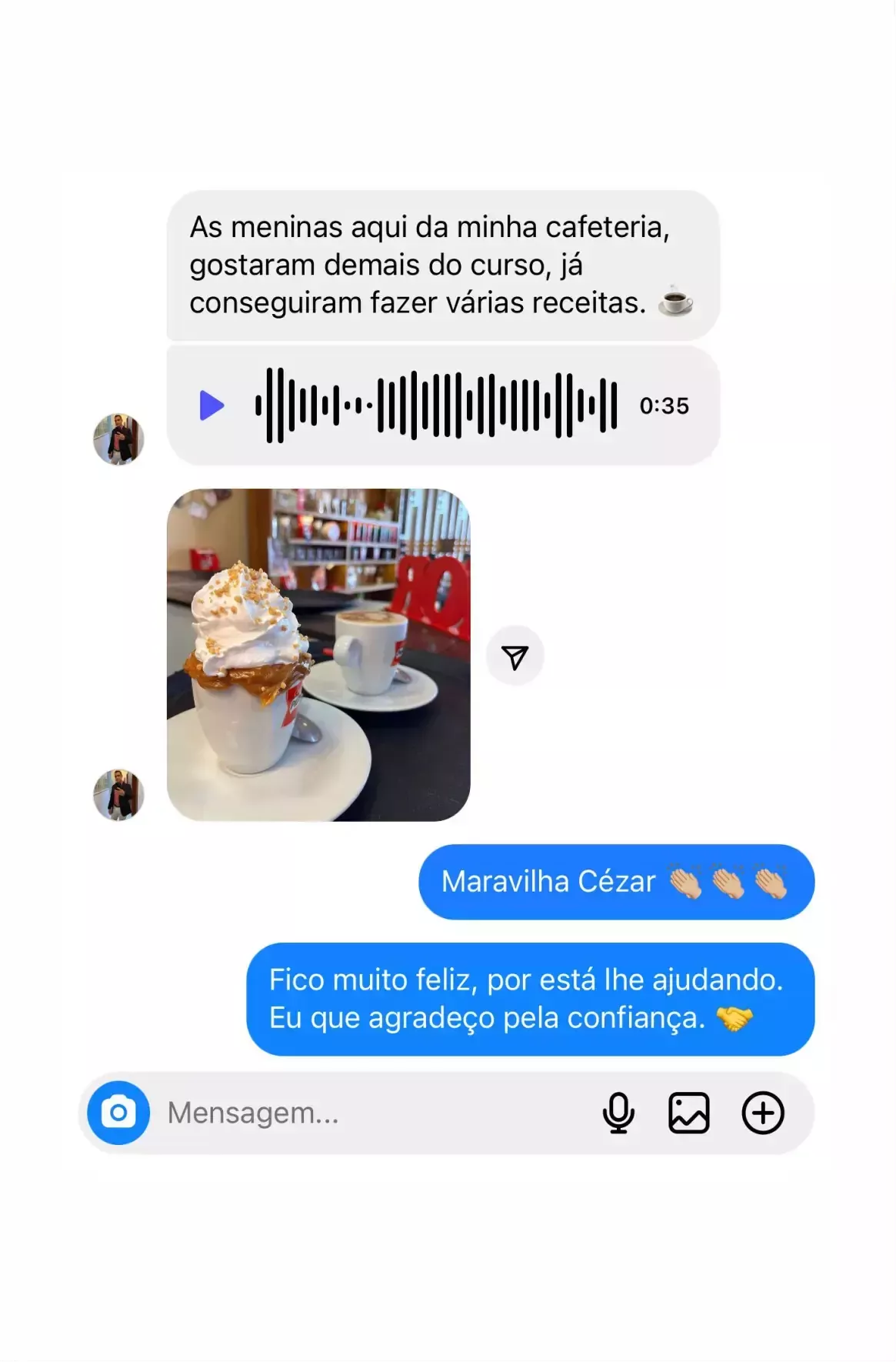Image resolution: width=896 pixels, height=1362 pixels.
Task: Open sender's profile picture beside the photo
Action: (118, 794)
